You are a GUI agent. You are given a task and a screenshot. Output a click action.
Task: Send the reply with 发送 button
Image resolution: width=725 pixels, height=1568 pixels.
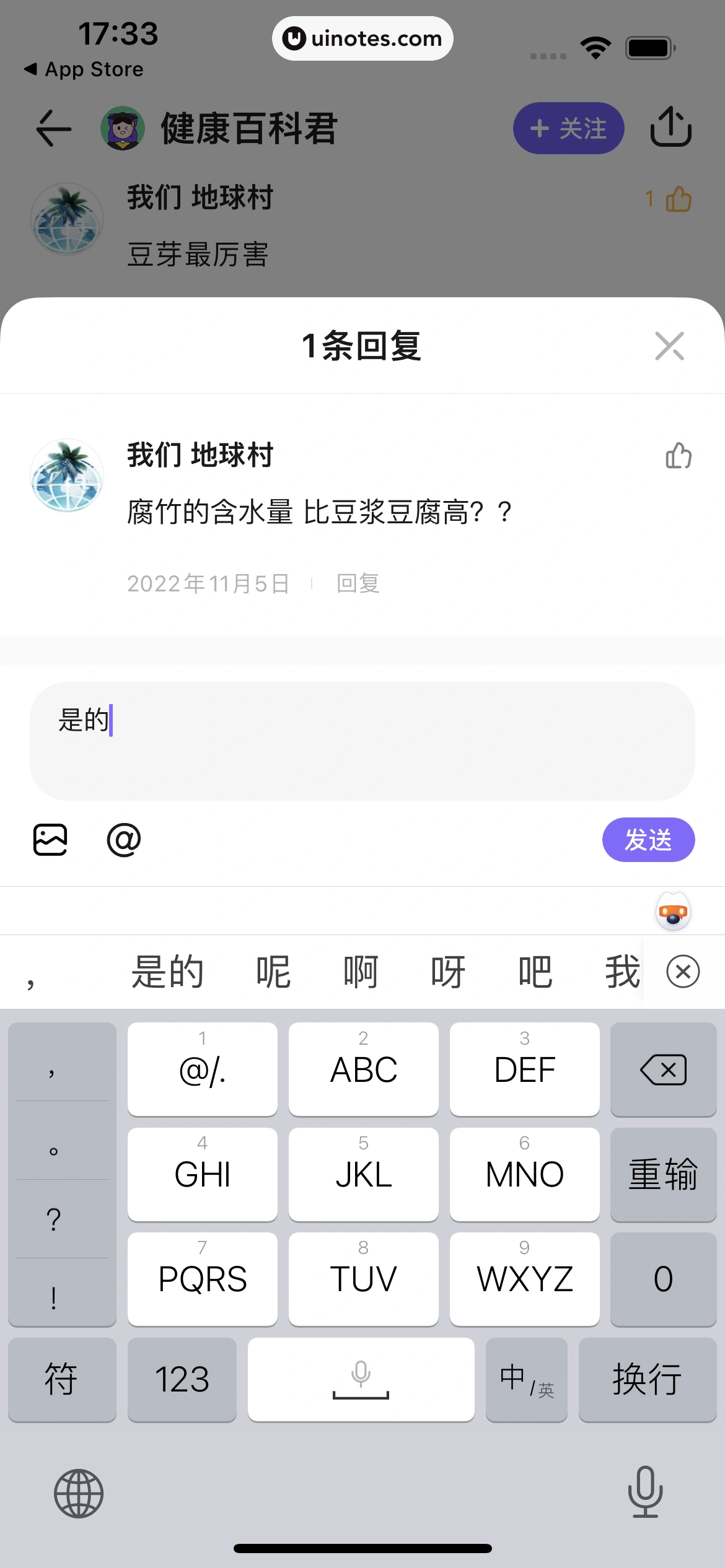pyautogui.click(x=648, y=838)
